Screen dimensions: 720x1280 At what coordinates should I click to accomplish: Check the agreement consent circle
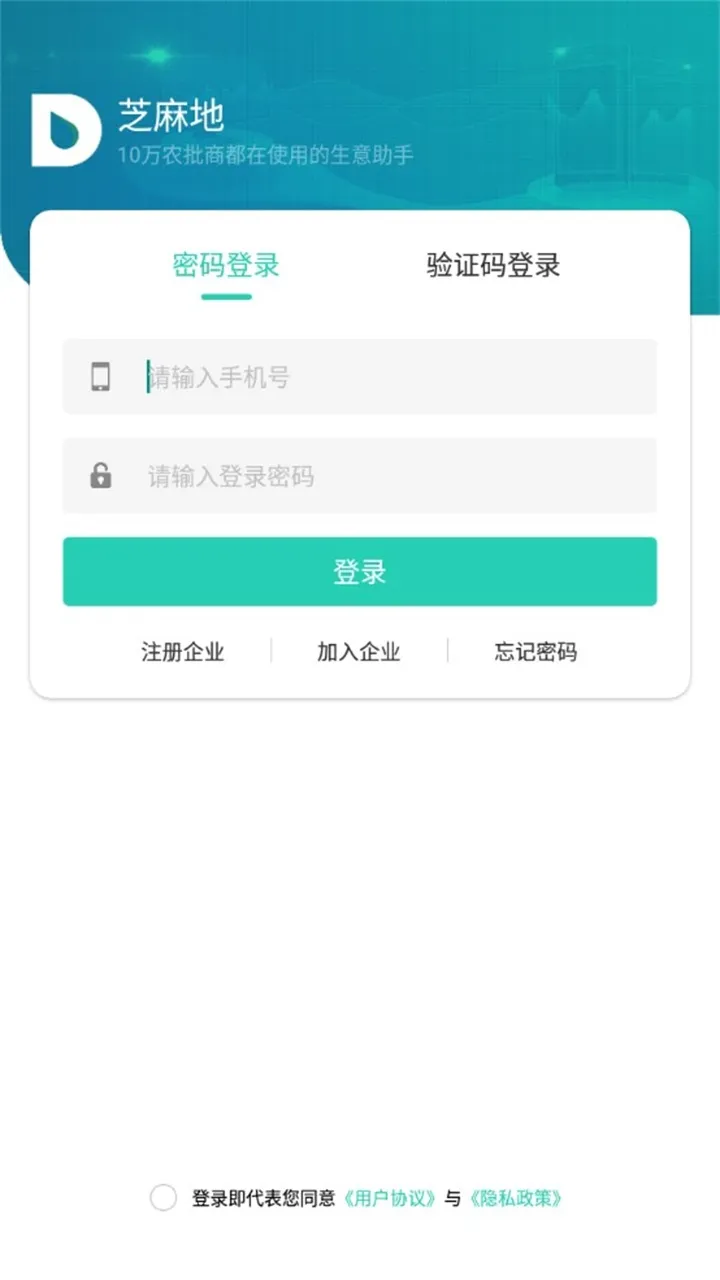pyautogui.click(x=163, y=1197)
